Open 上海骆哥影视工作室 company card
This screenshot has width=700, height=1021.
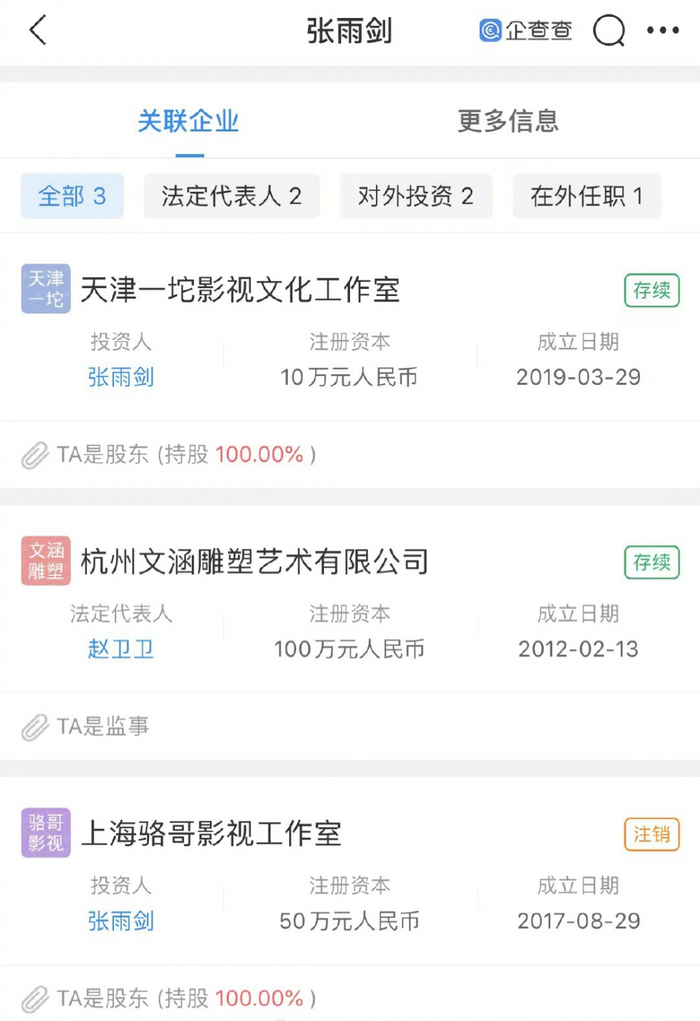[211, 834]
